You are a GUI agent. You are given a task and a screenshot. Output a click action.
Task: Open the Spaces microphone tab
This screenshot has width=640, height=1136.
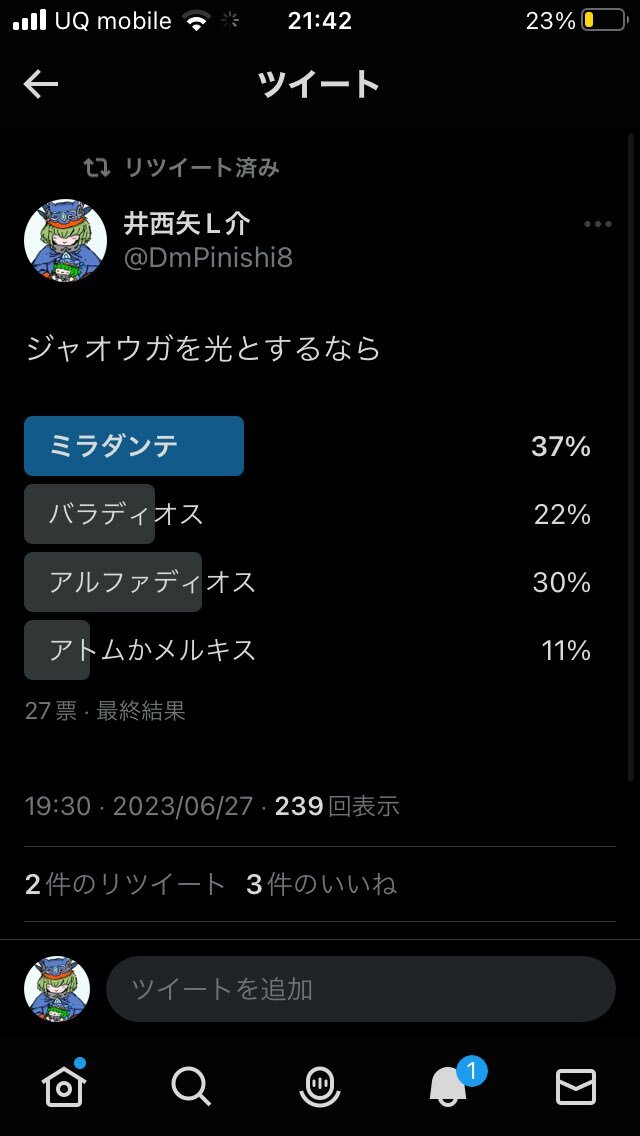[320, 1087]
